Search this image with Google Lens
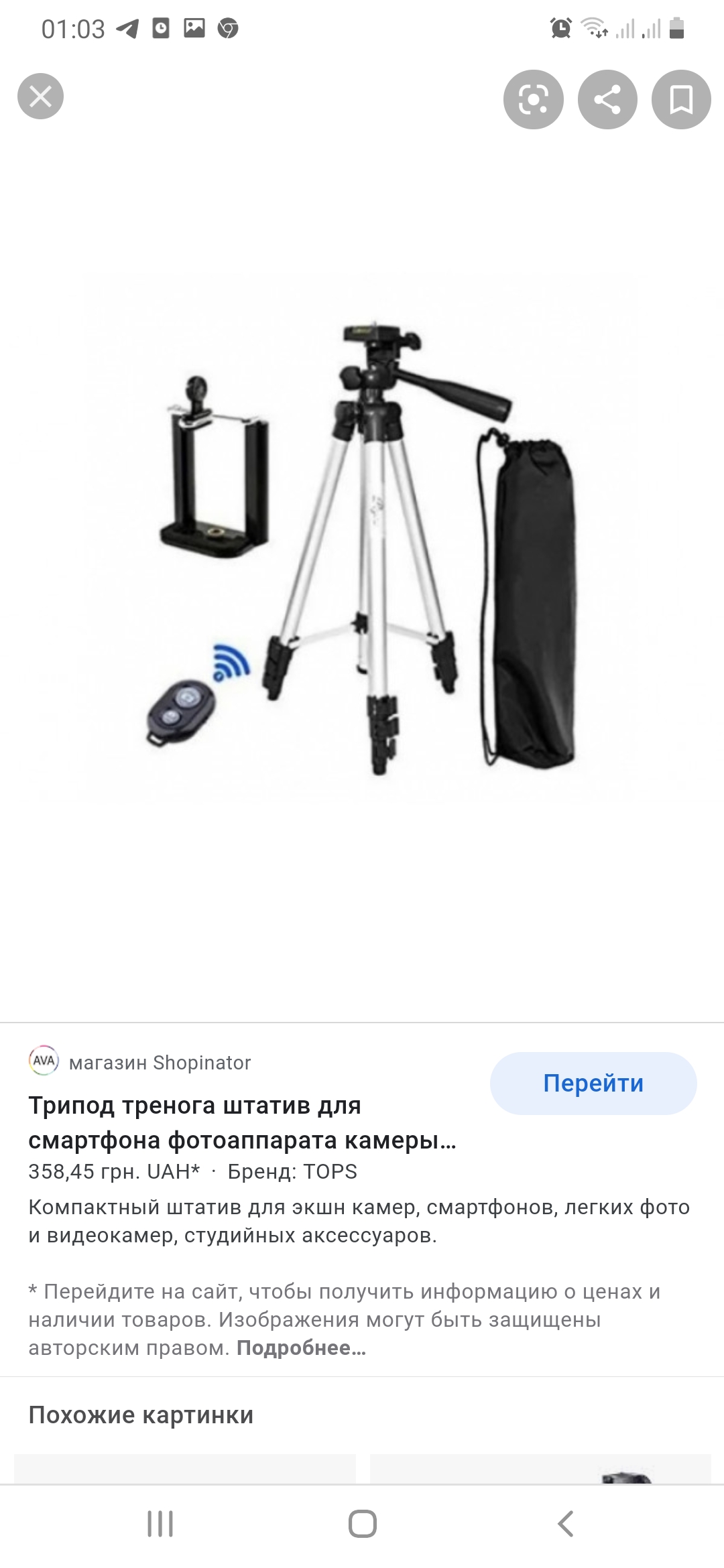Screen dimensions: 724x1568 533,100
